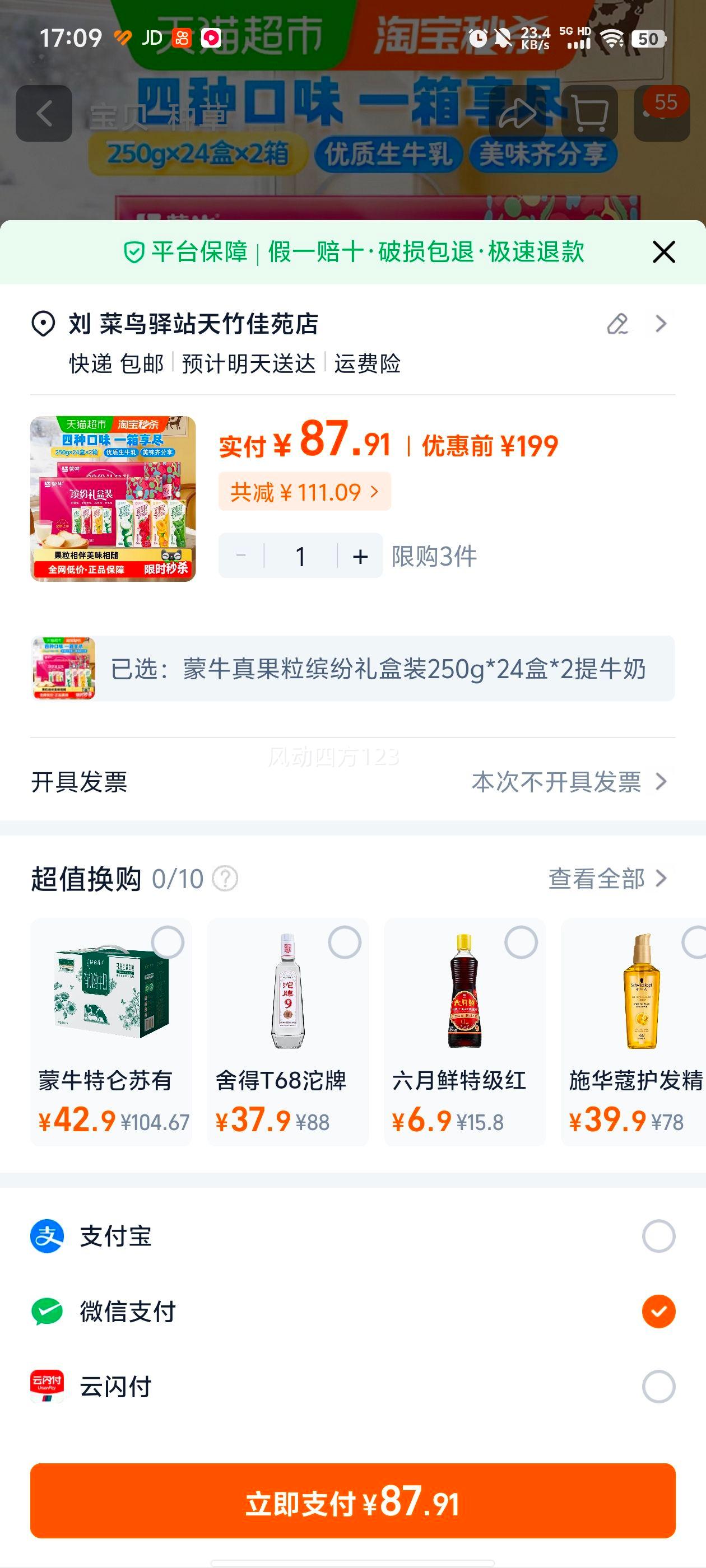Increase quantity using the plus stepper
Image resolution: width=706 pixels, height=1568 pixels.
tap(361, 556)
